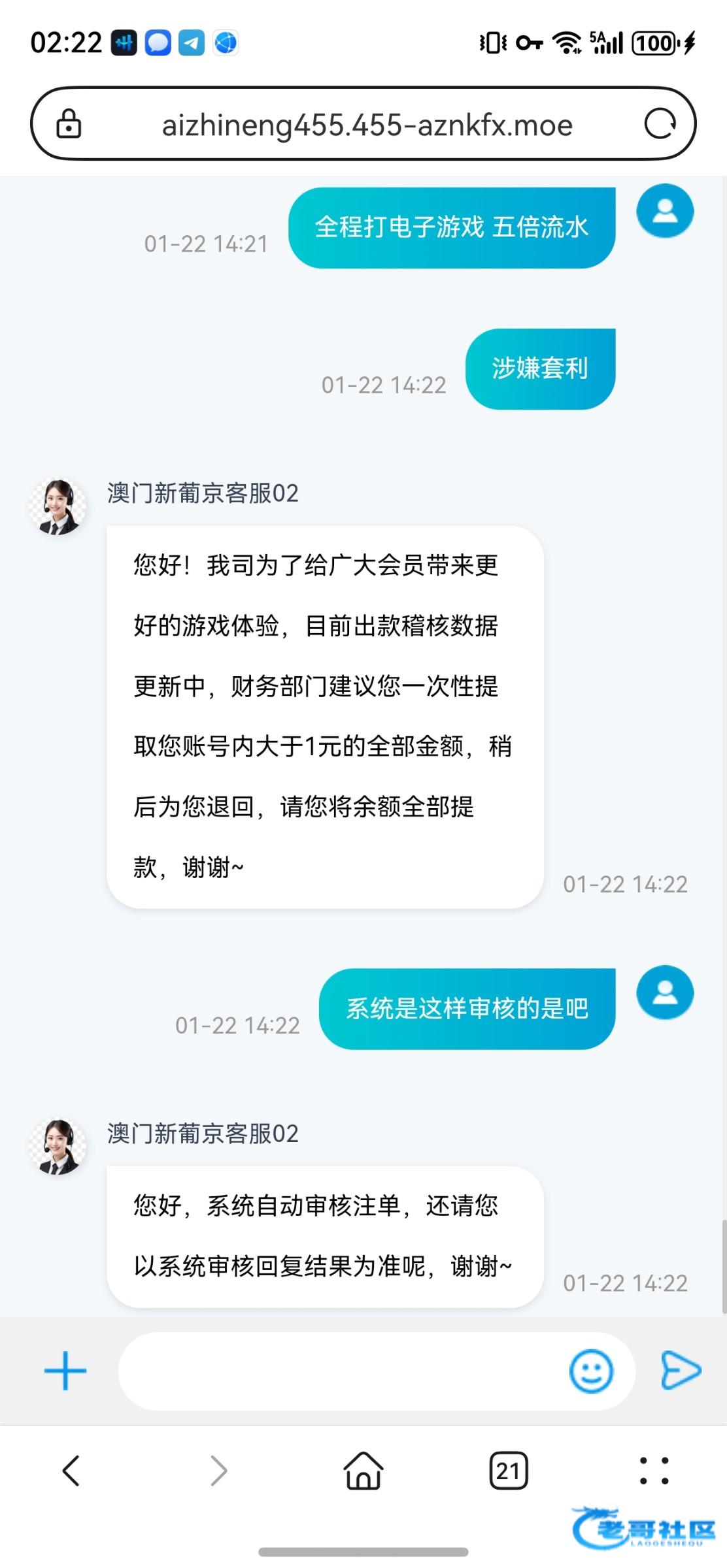
Task: View site security info via lock icon
Action: point(69,123)
